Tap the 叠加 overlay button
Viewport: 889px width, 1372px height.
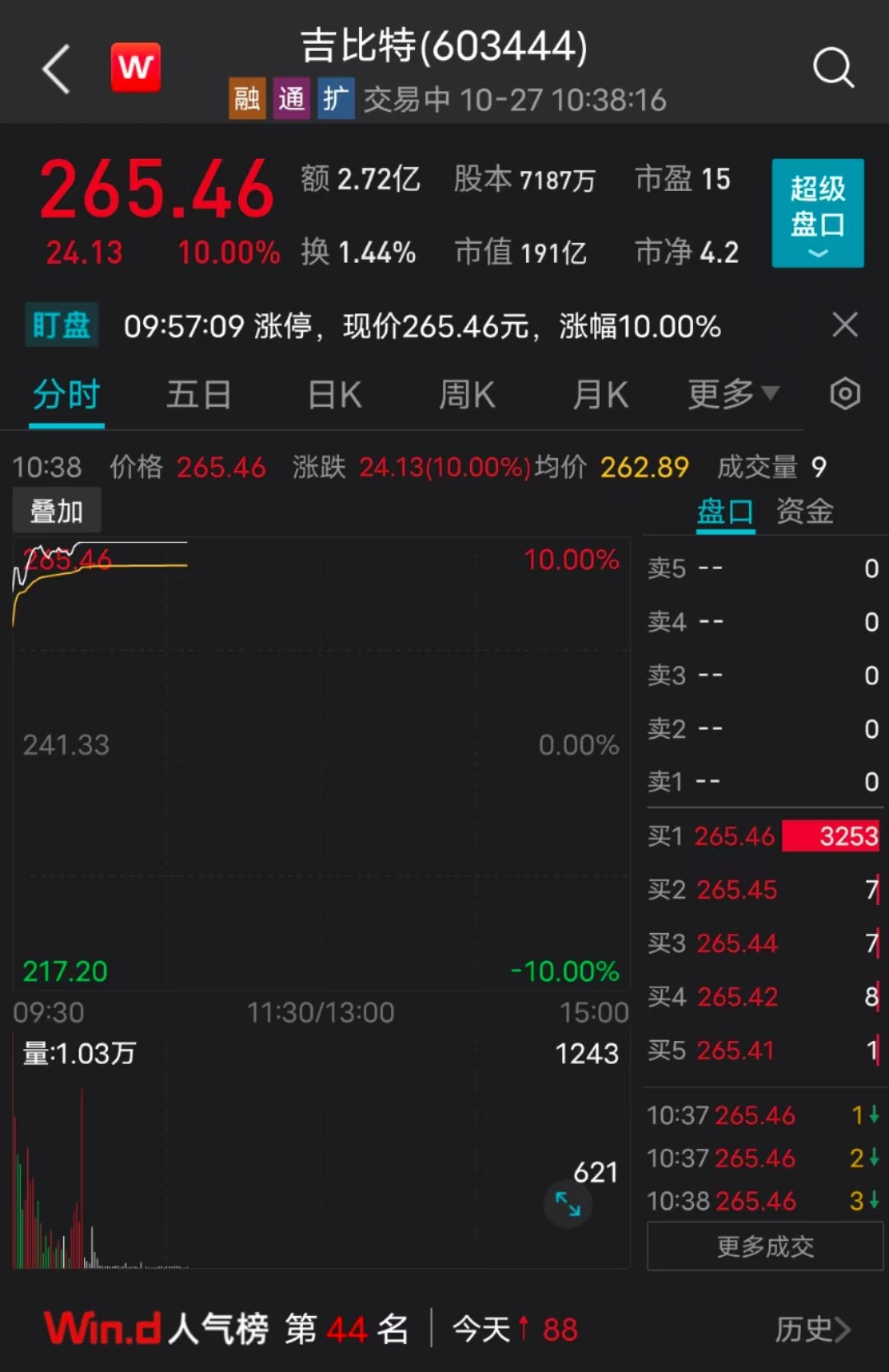[x=57, y=511]
